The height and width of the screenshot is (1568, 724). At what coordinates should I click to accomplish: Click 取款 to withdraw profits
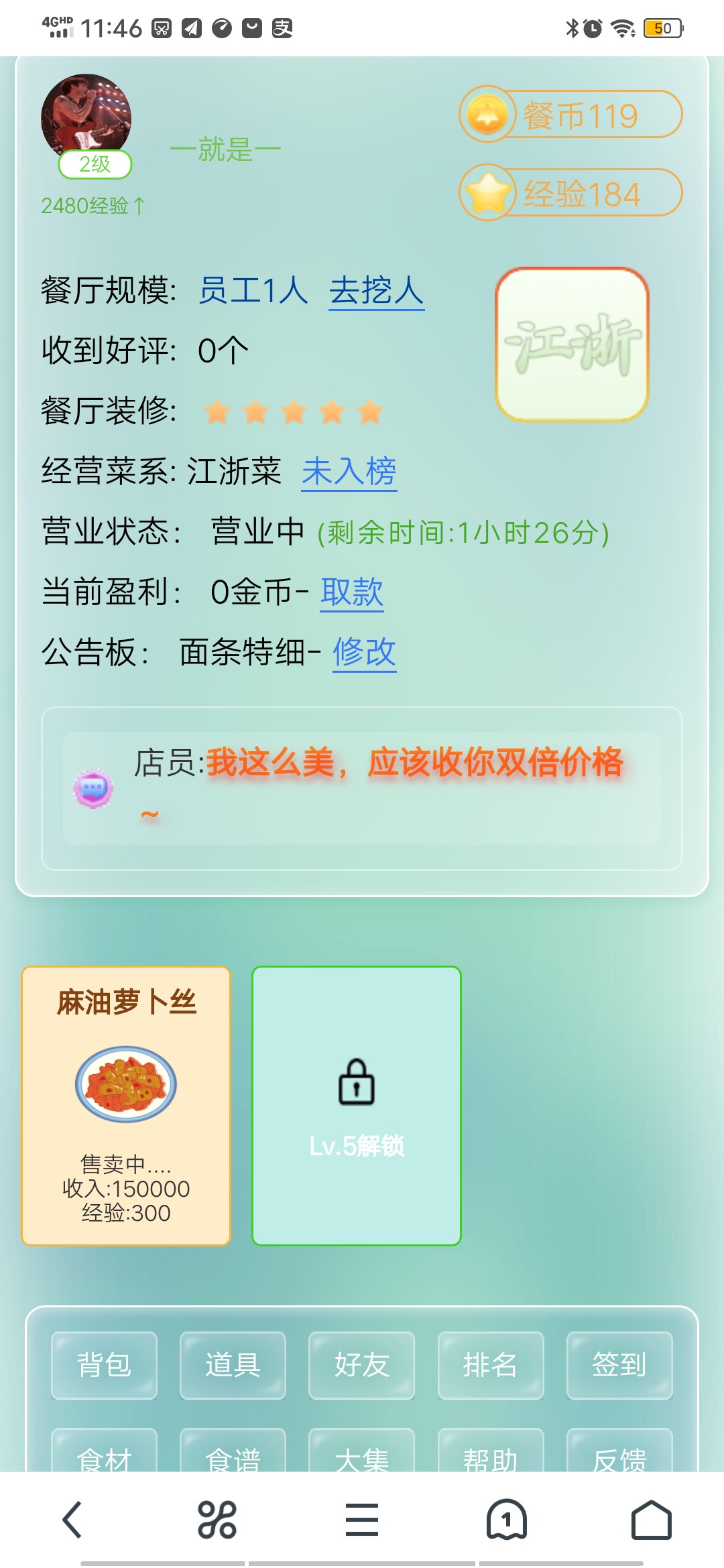point(353,593)
